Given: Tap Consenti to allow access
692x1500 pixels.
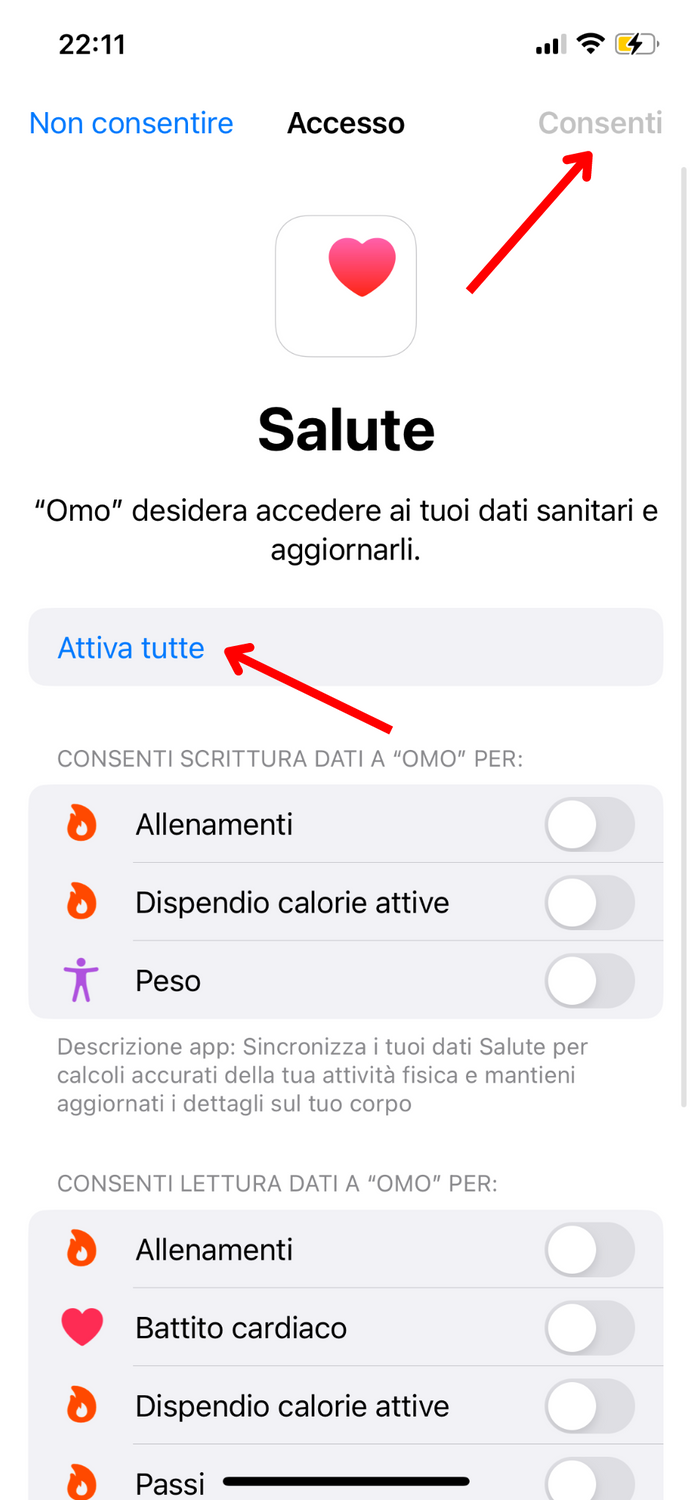Looking at the screenshot, I should pos(600,123).
